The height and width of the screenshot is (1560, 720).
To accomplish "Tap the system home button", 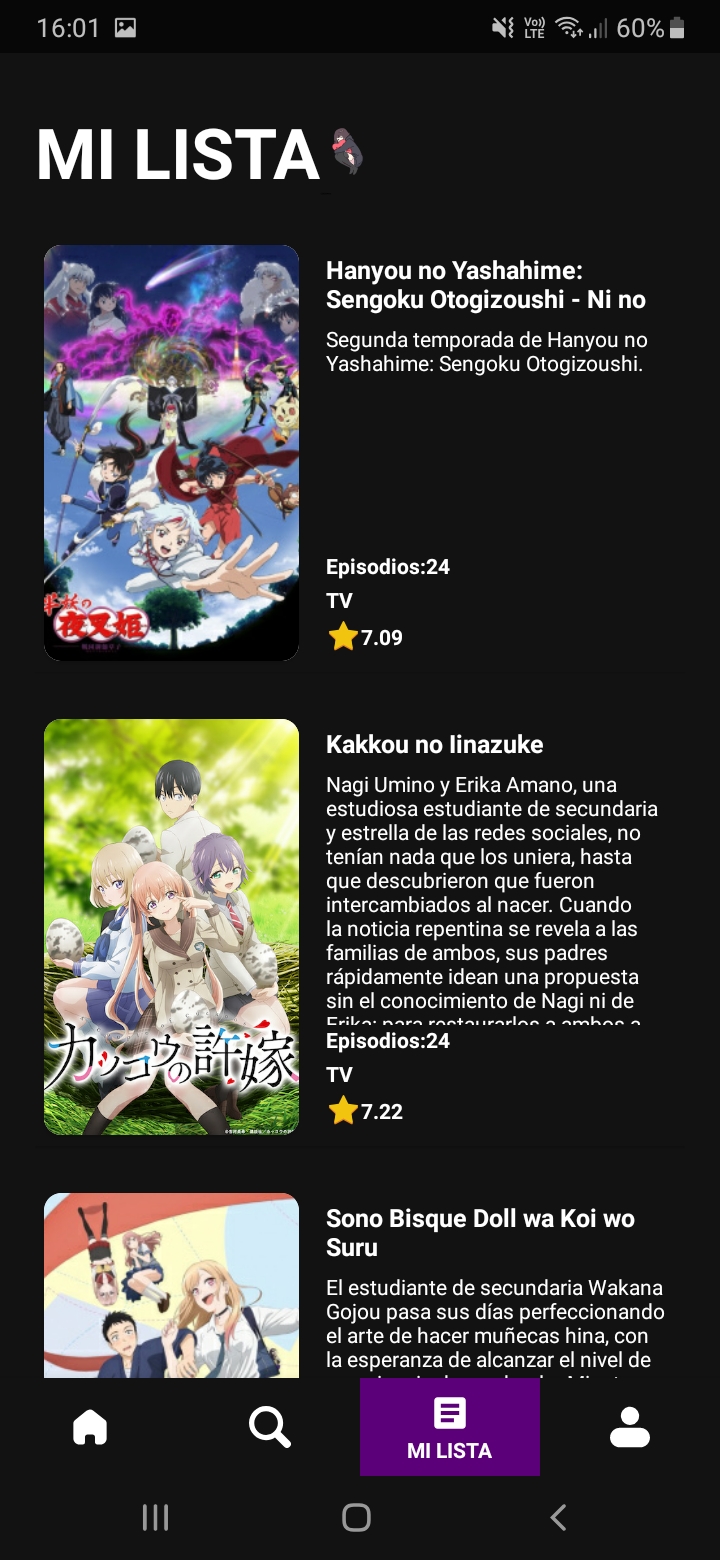I will pyautogui.click(x=357, y=1517).
